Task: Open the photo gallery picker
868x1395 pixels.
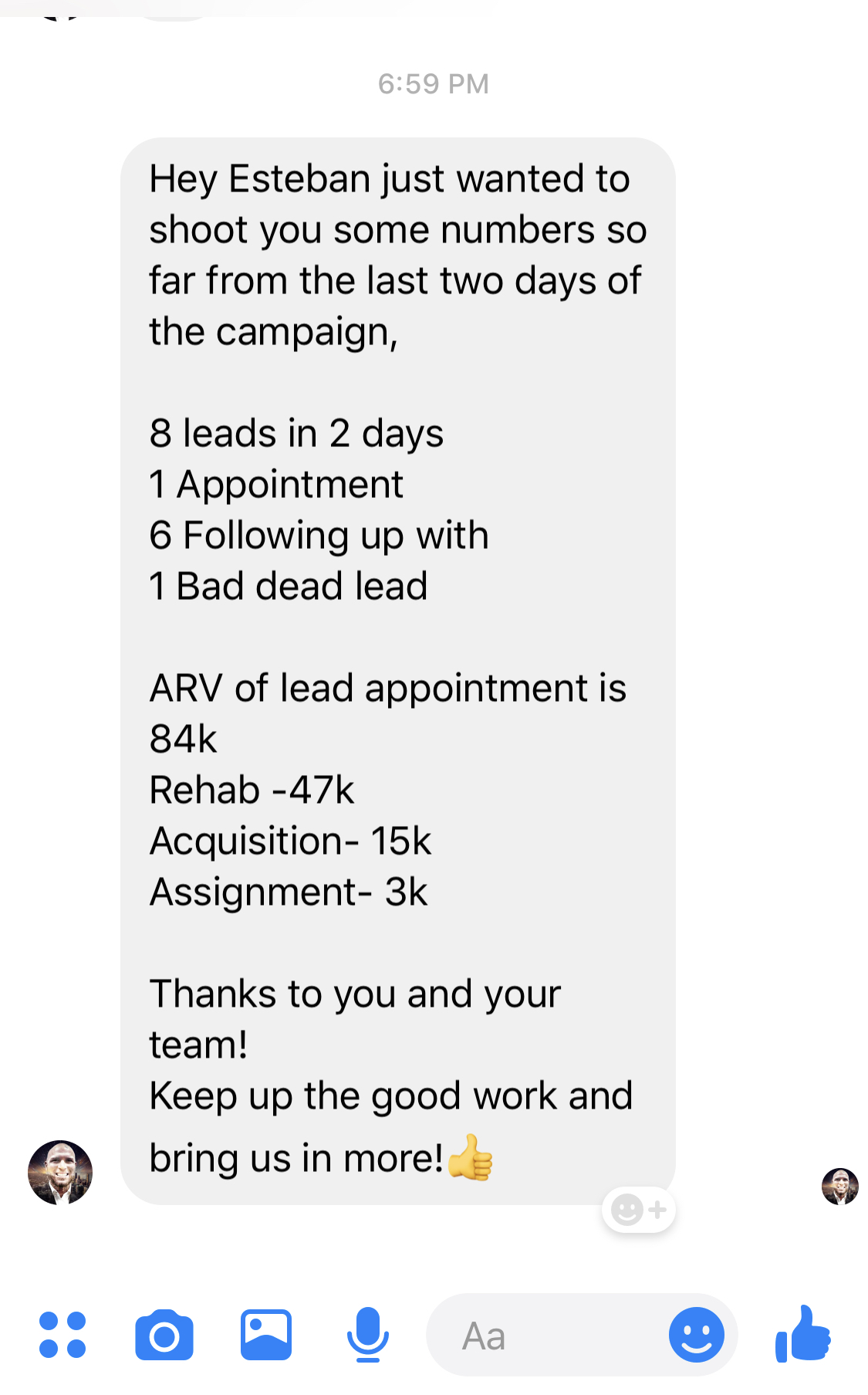Action: click(266, 1335)
